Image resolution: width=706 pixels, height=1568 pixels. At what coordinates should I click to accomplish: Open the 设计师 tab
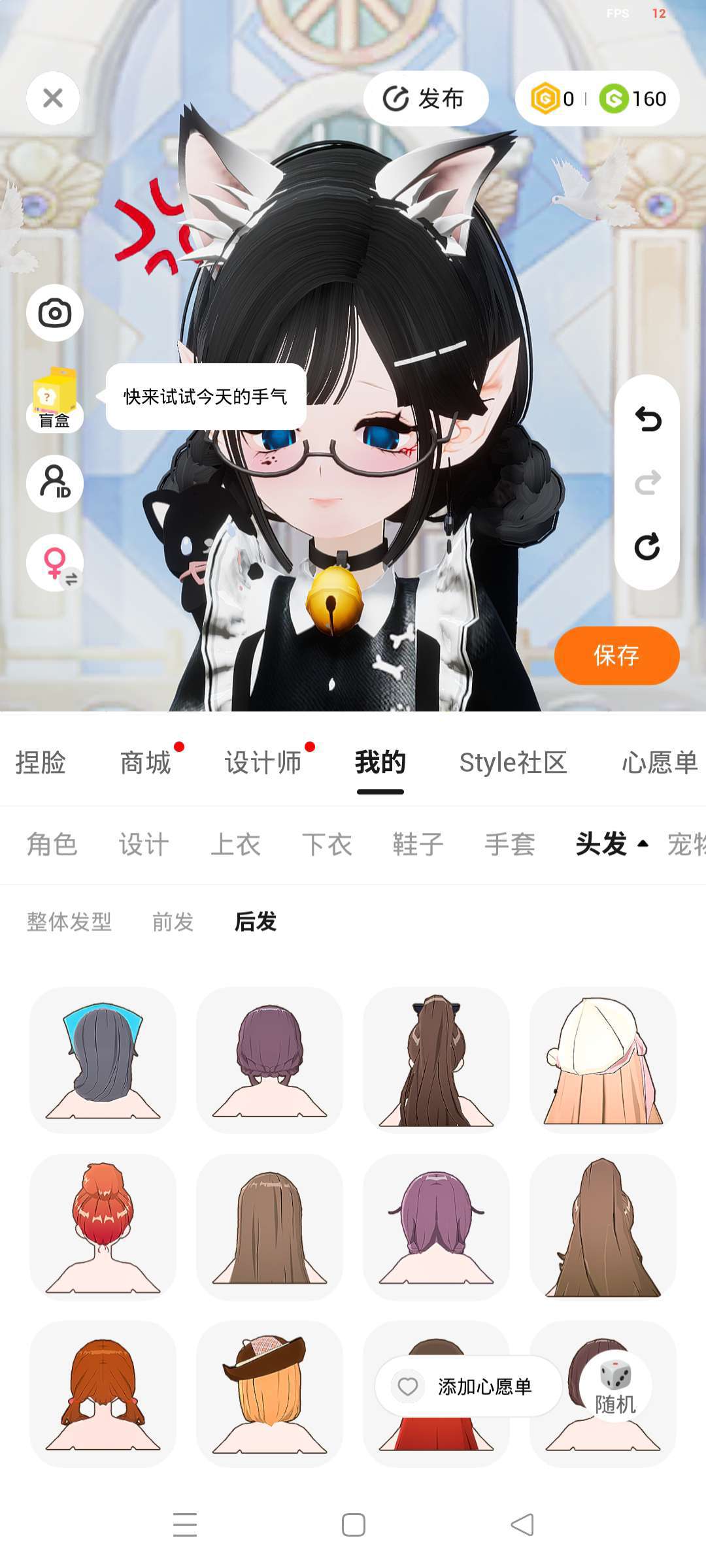point(263,762)
